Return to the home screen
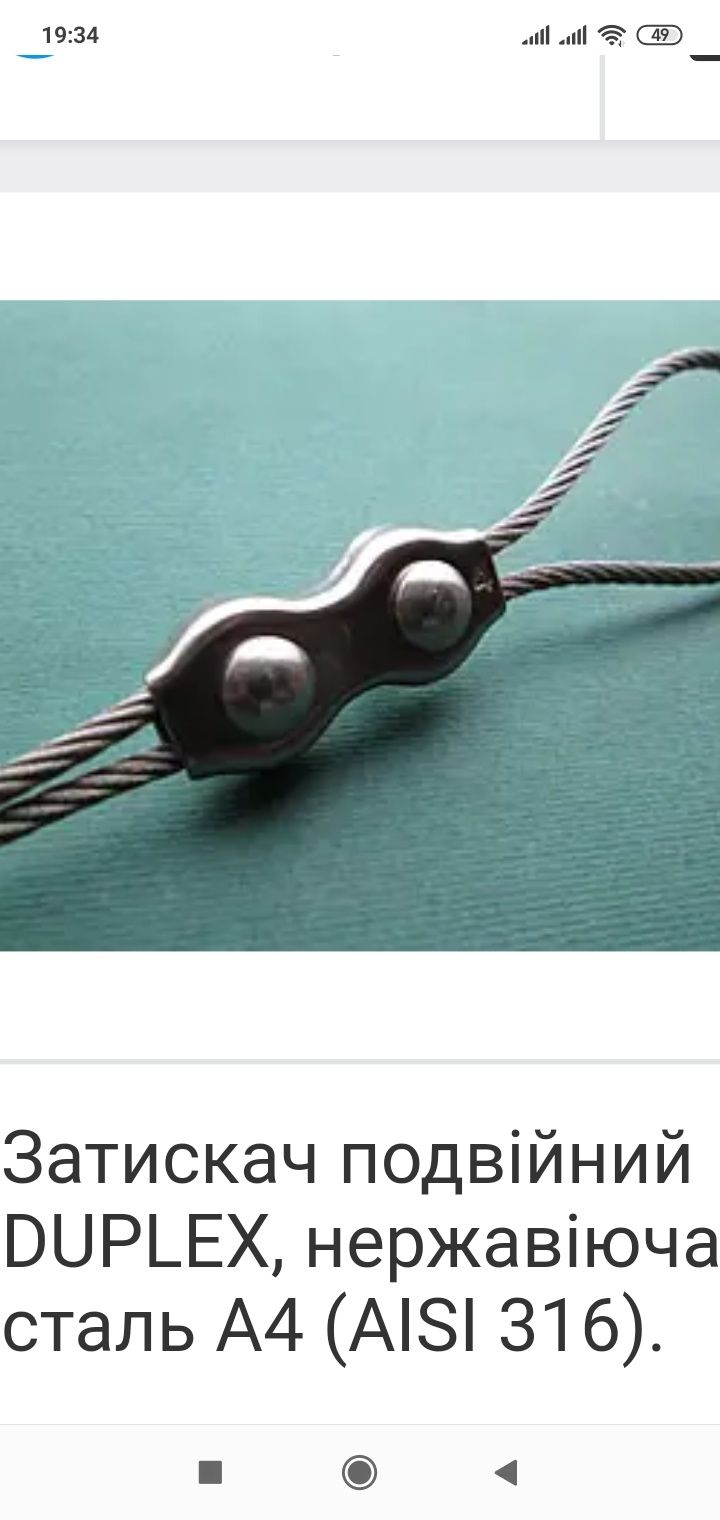Image resolution: width=720 pixels, height=1520 pixels. [x=359, y=1472]
